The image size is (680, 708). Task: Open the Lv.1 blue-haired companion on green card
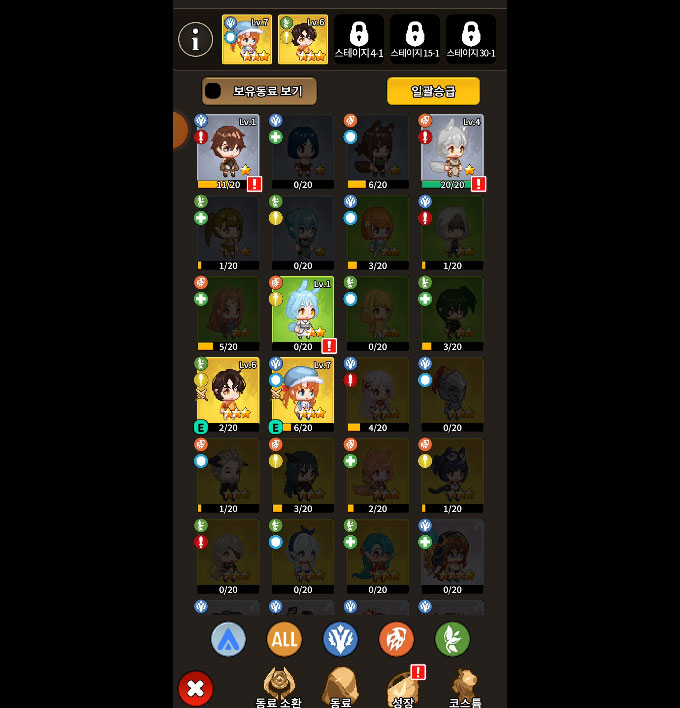(x=303, y=312)
